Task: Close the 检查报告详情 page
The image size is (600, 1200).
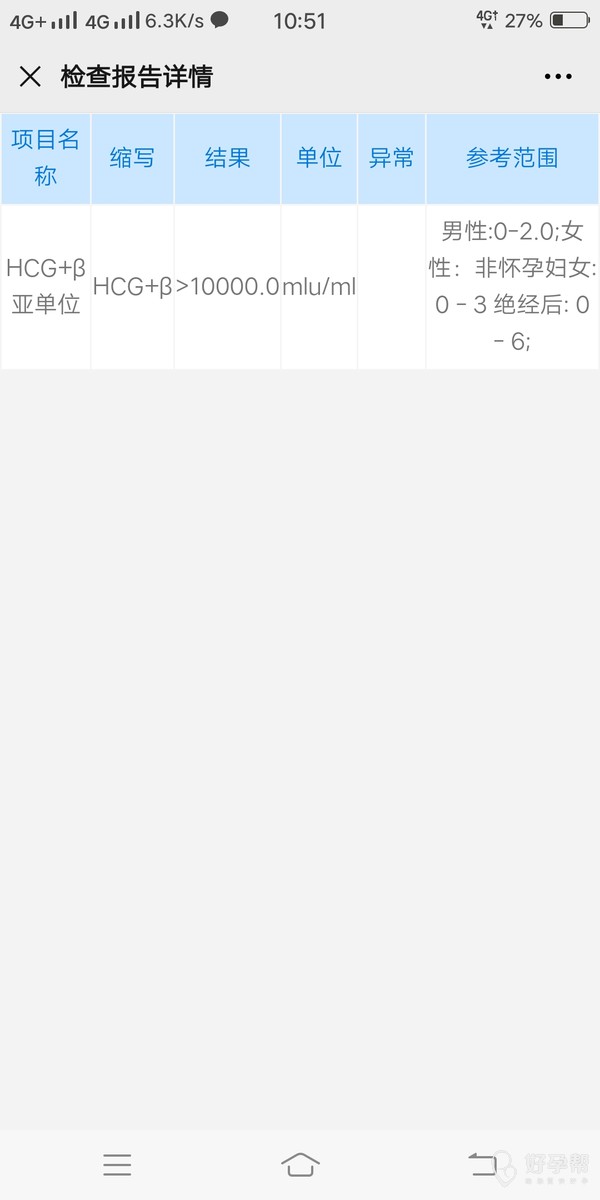Action: [30, 76]
